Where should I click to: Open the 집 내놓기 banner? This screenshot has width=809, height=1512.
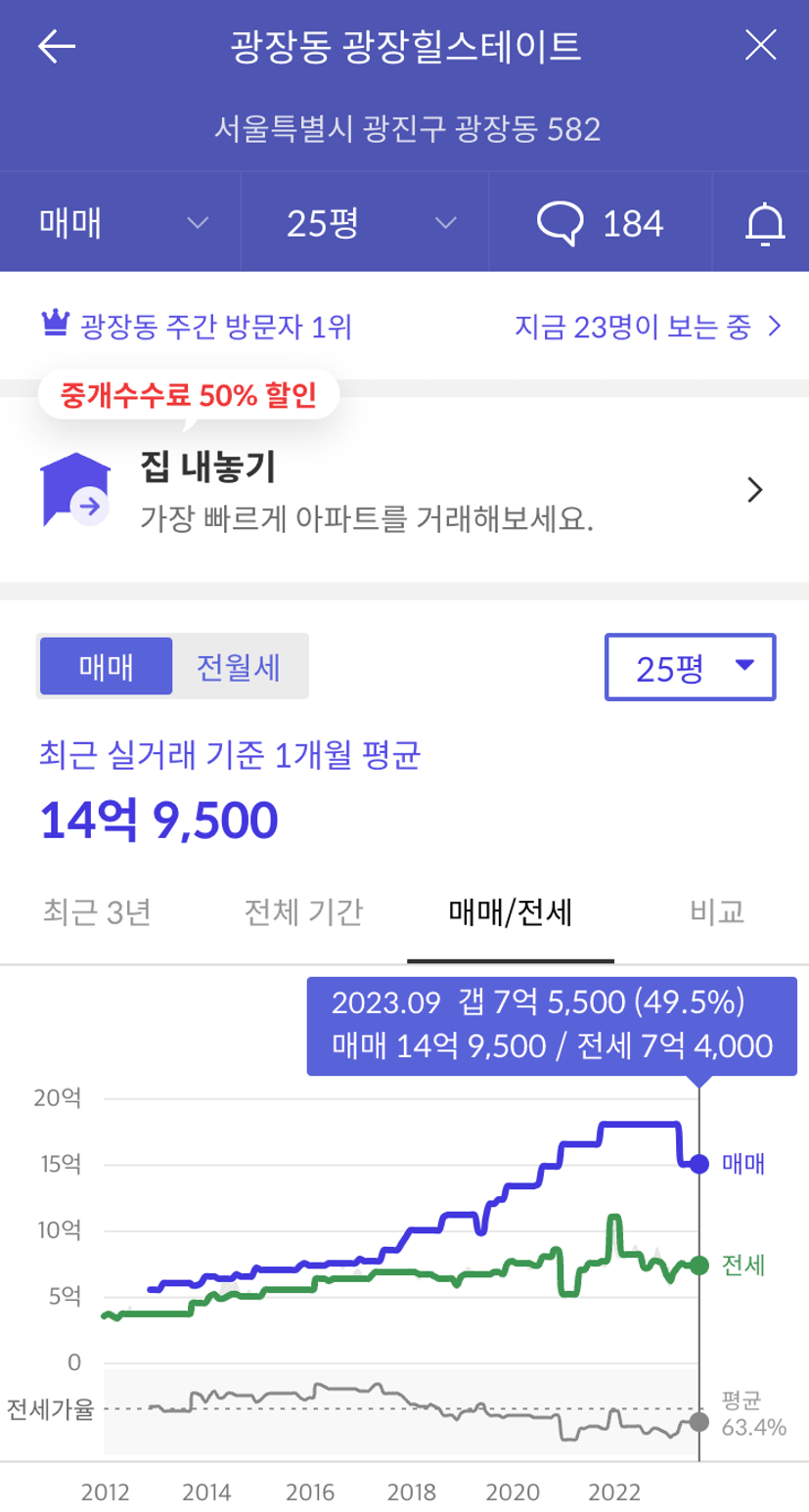point(404,489)
